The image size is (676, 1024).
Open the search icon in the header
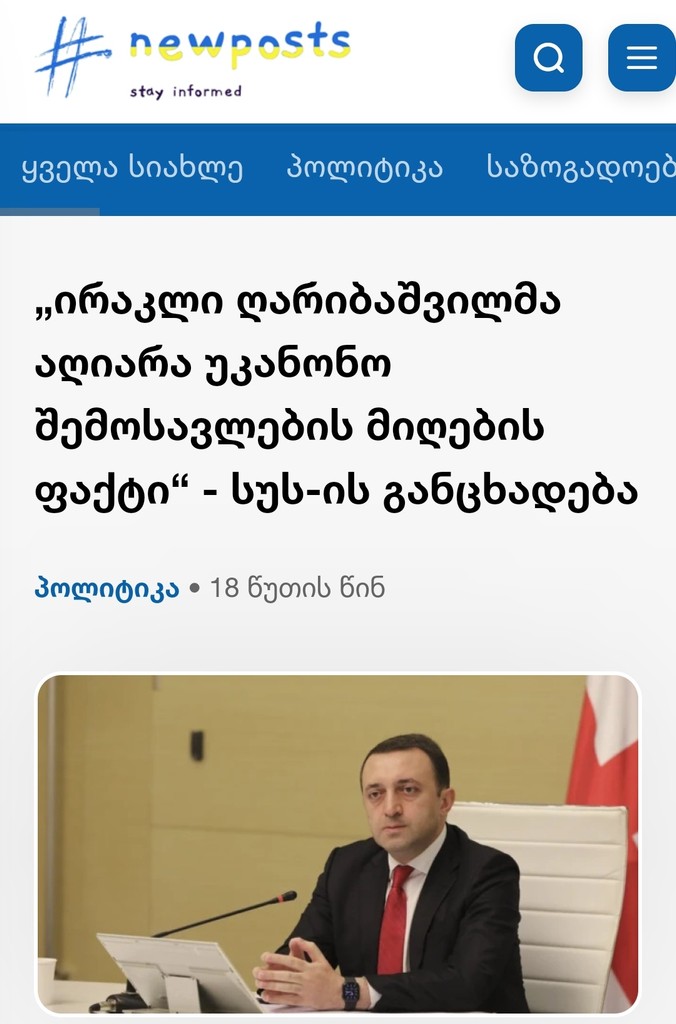548,58
